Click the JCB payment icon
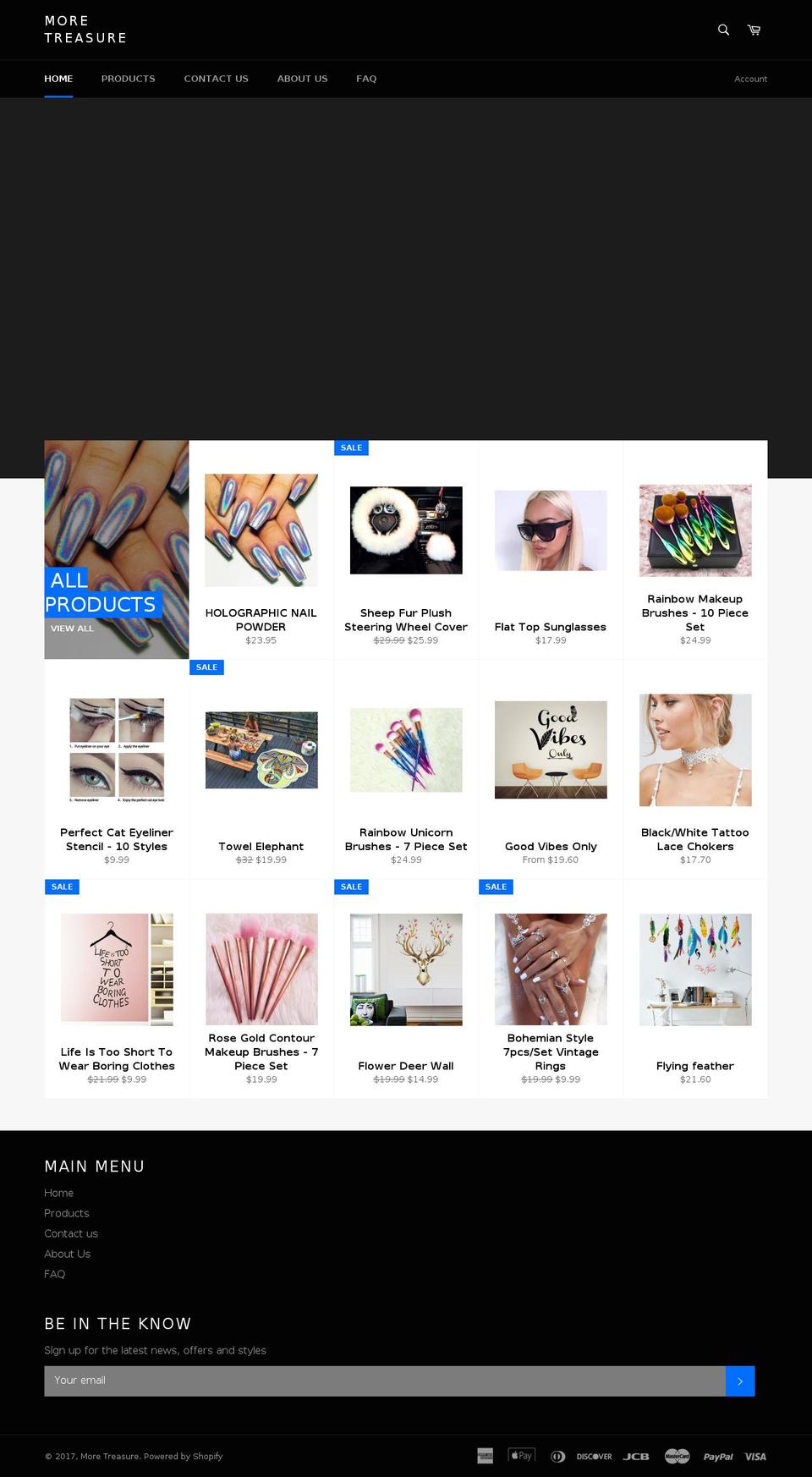This screenshot has width=812, height=1477. 637,1456
